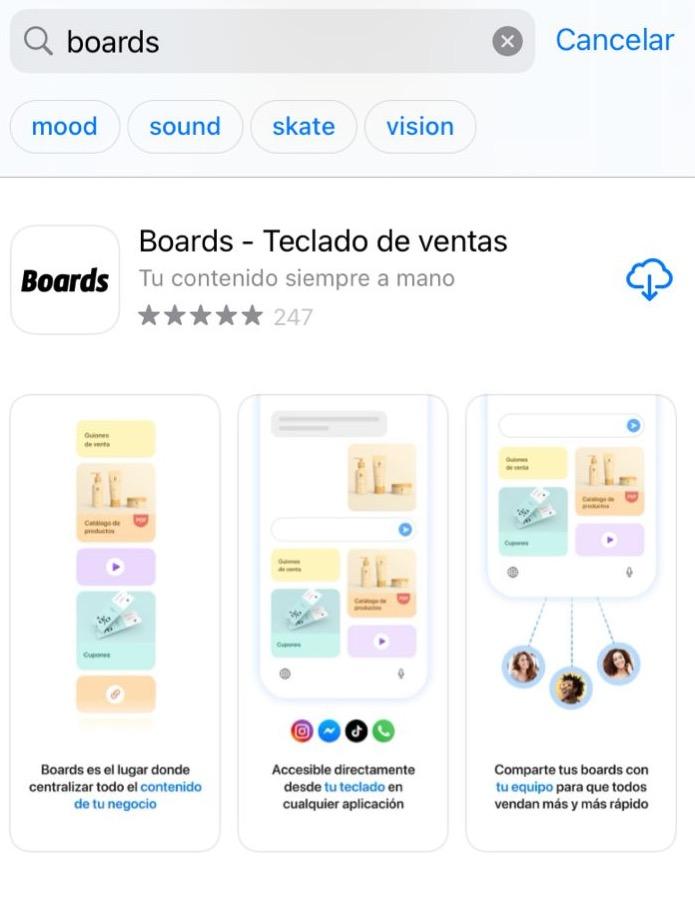View the 'Accesible directamente' screenshot
This screenshot has width=695, height=905.
click(343, 623)
